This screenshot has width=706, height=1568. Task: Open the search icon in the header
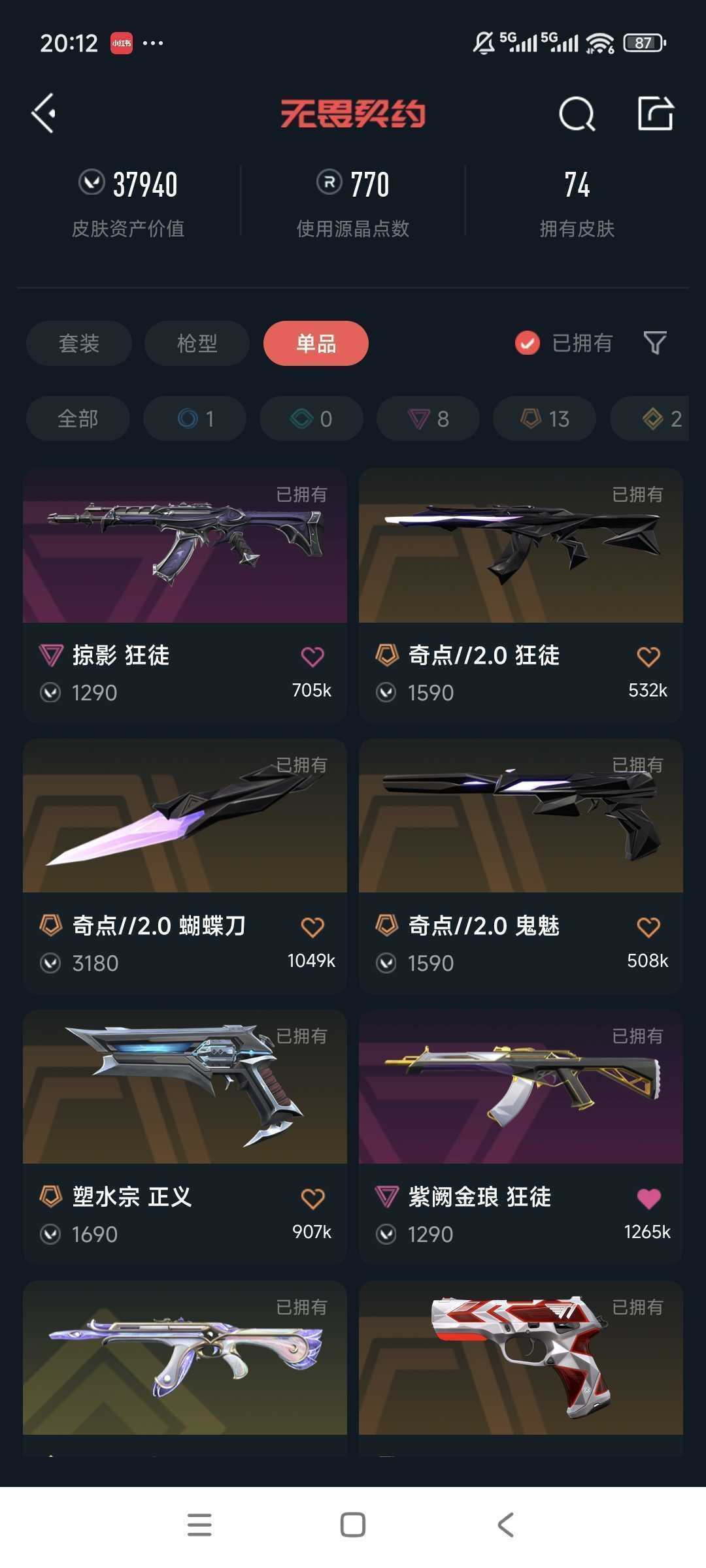(x=577, y=114)
